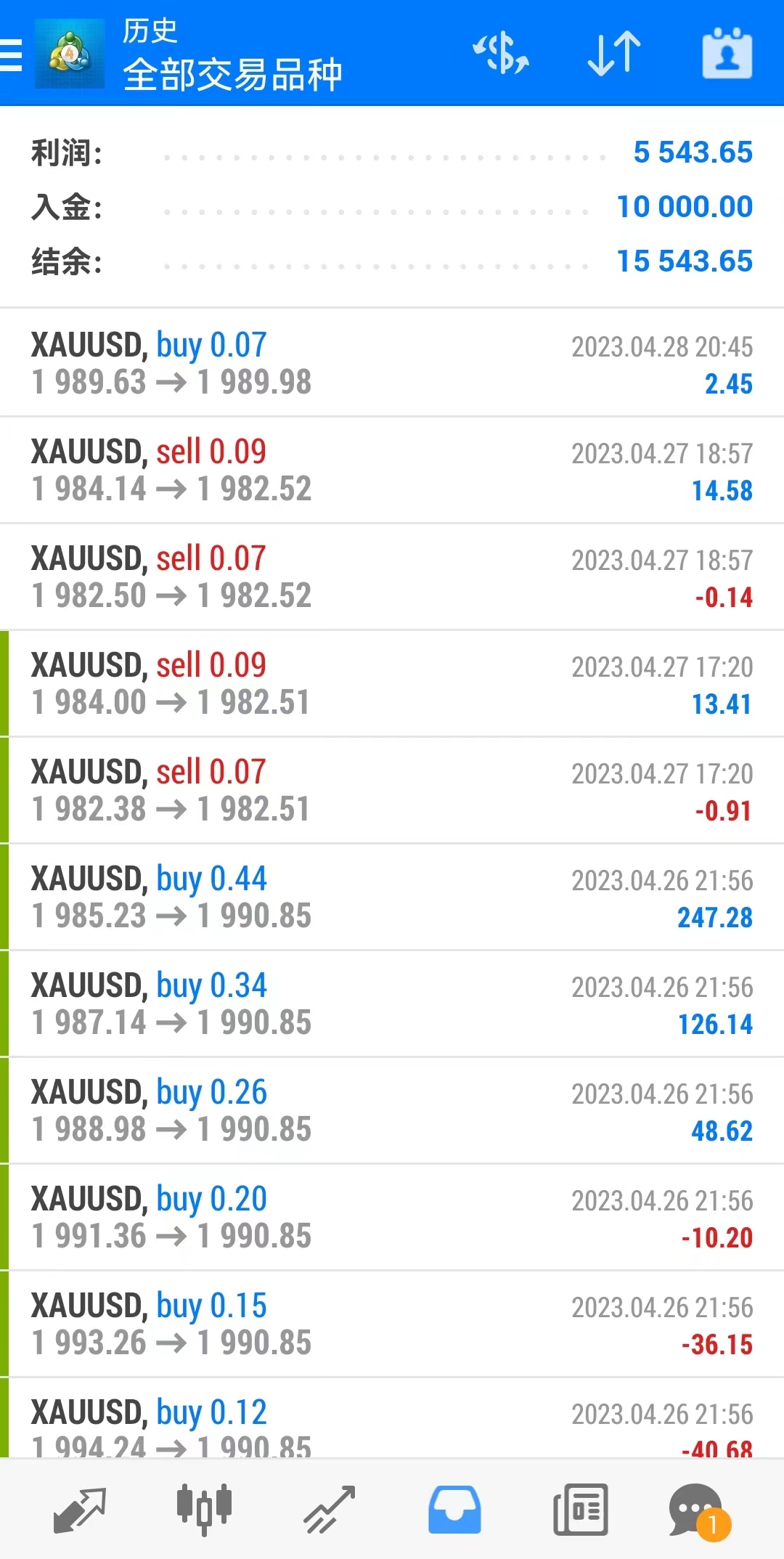Filter history by trading symbol
Viewport: 784px width, 1559px height.
click(501, 54)
